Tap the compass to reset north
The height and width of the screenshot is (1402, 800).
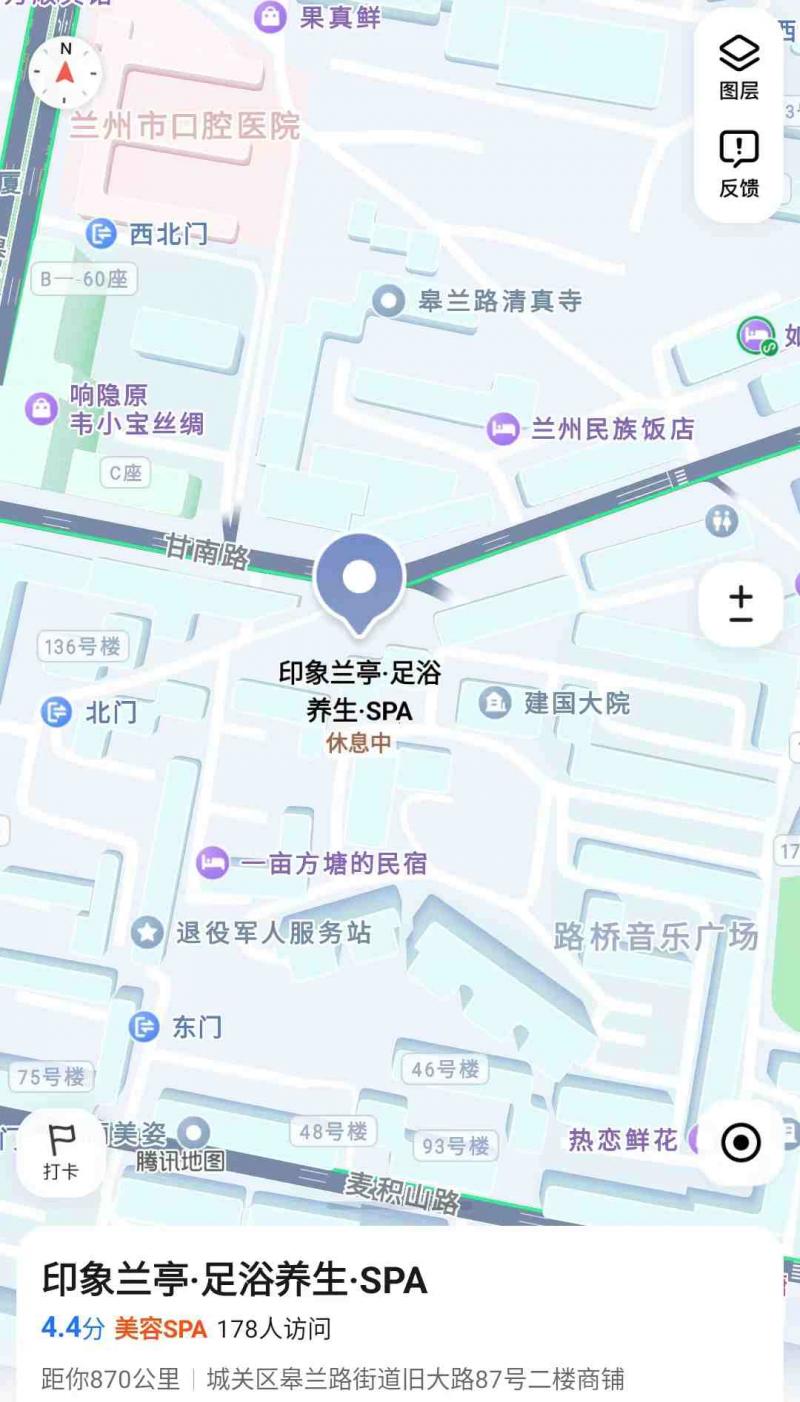[66, 71]
